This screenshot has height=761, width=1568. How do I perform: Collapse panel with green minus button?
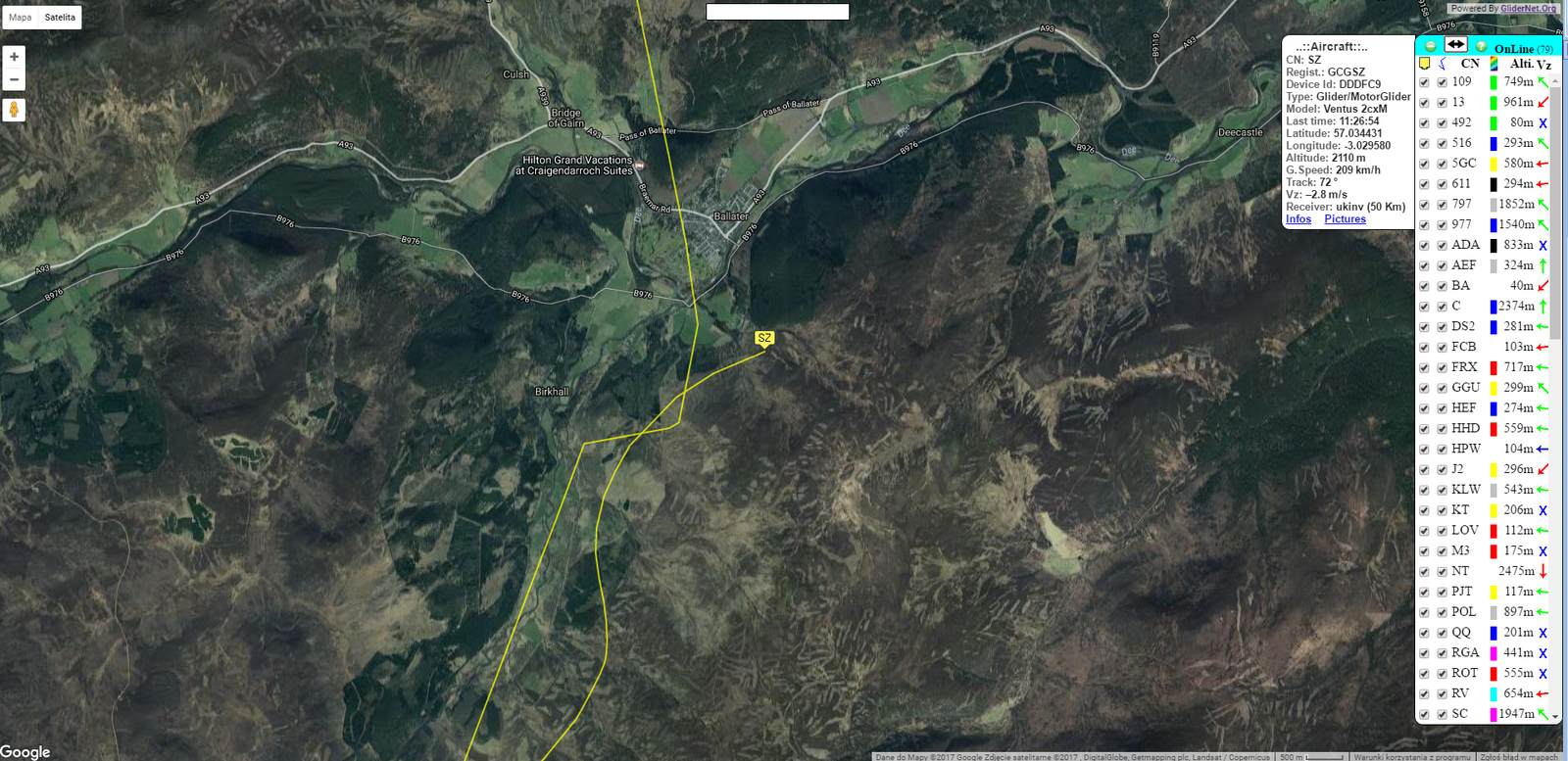click(1431, 46)
